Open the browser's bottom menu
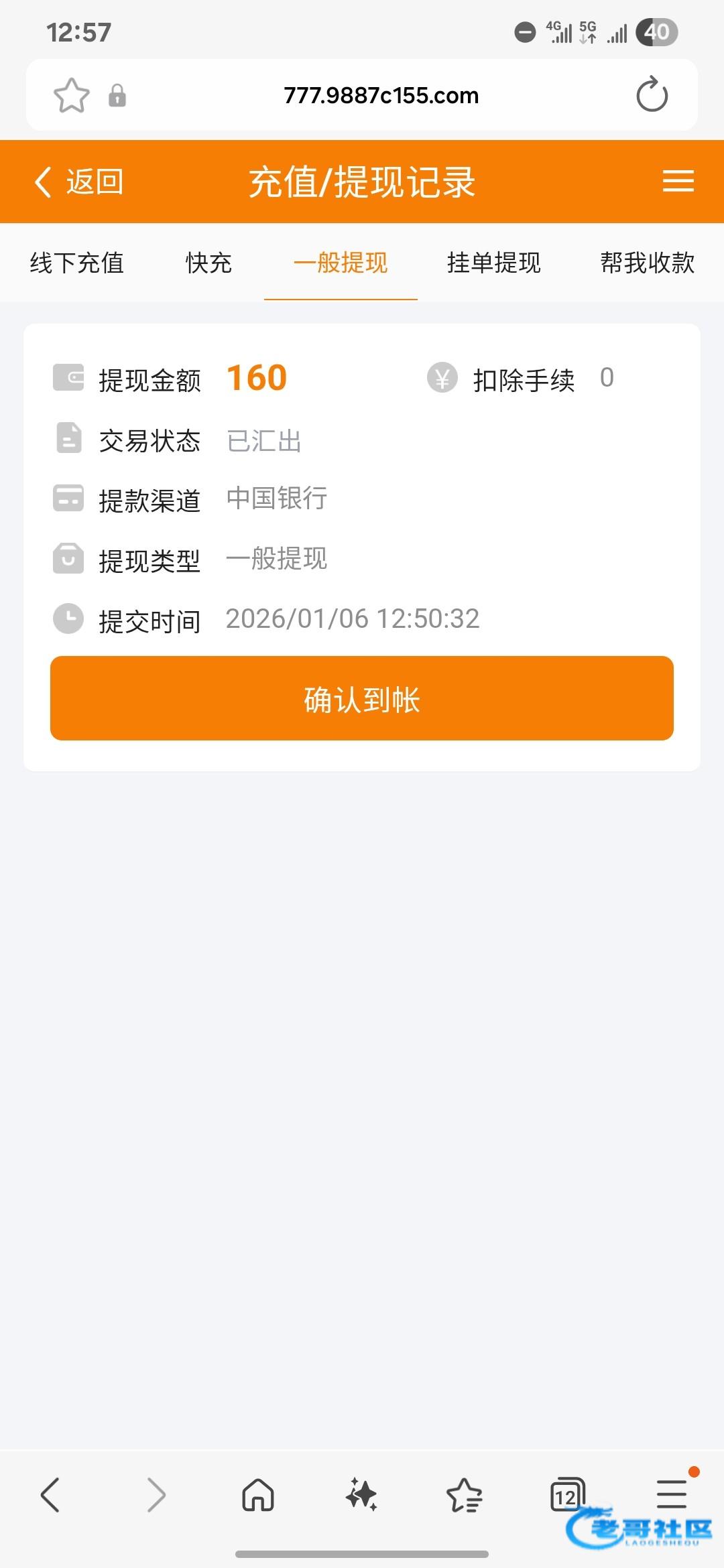Image resolution: width=724 pixels, height=1568 pixels. (x=672, y=1494)
